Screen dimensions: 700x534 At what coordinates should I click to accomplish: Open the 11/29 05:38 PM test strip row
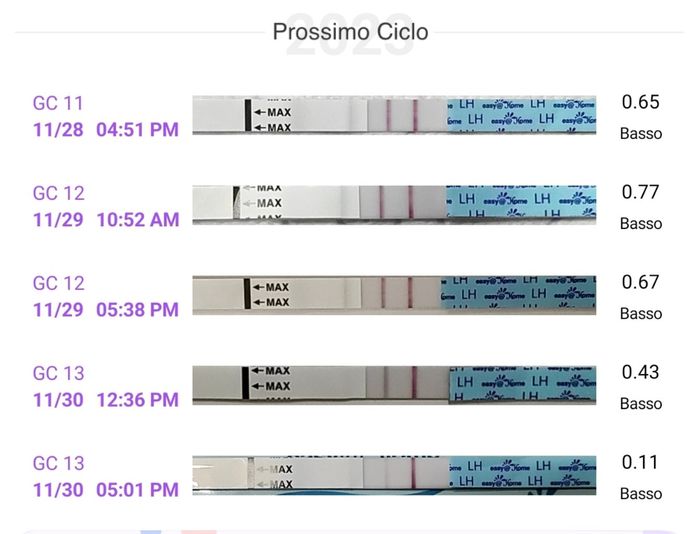[394, 296]
